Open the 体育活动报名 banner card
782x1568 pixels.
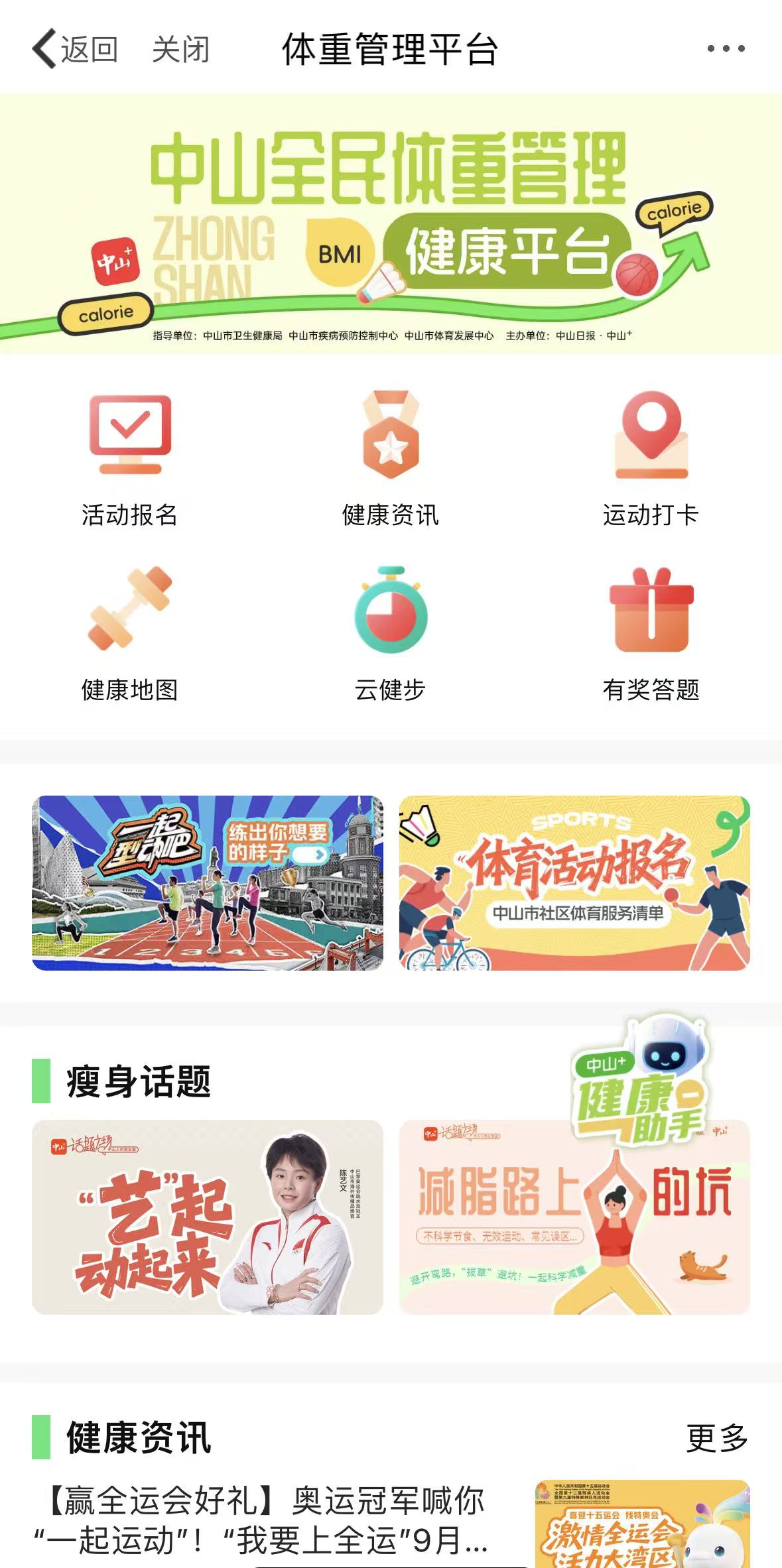point(574,882)
